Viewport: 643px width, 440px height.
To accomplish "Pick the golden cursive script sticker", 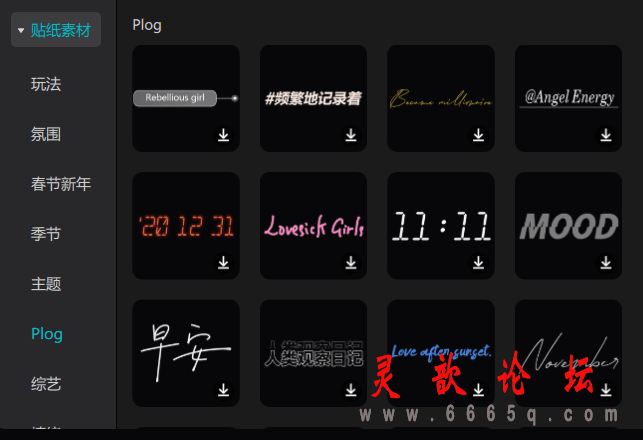I will pyautogui.click(x=441, y=98).
